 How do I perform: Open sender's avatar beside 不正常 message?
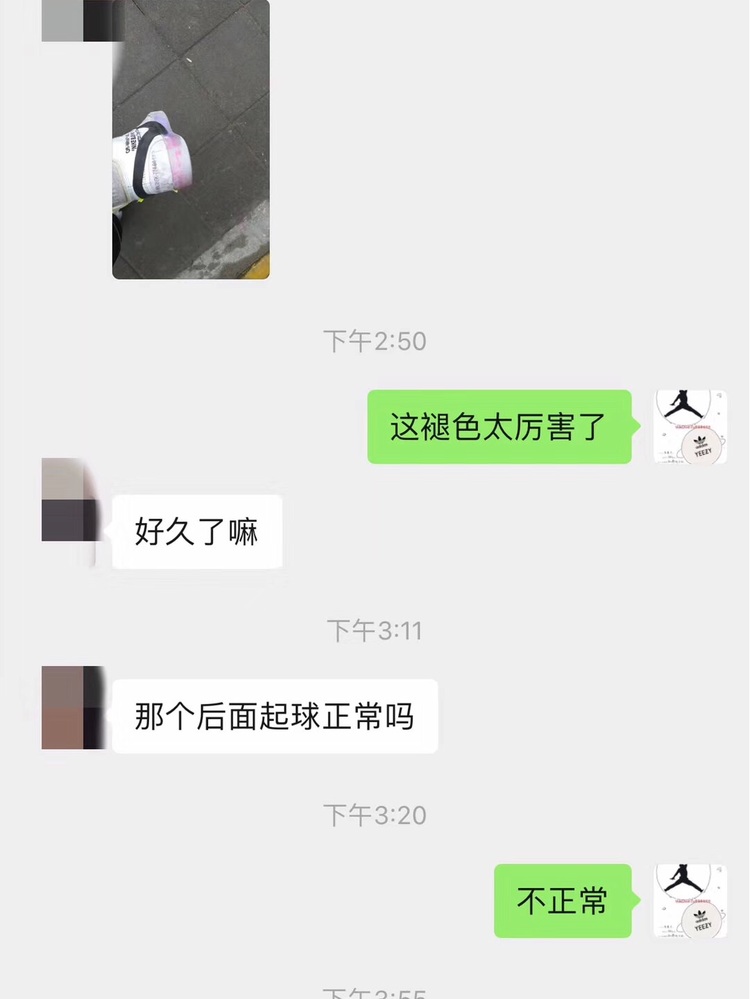point(690,901)
